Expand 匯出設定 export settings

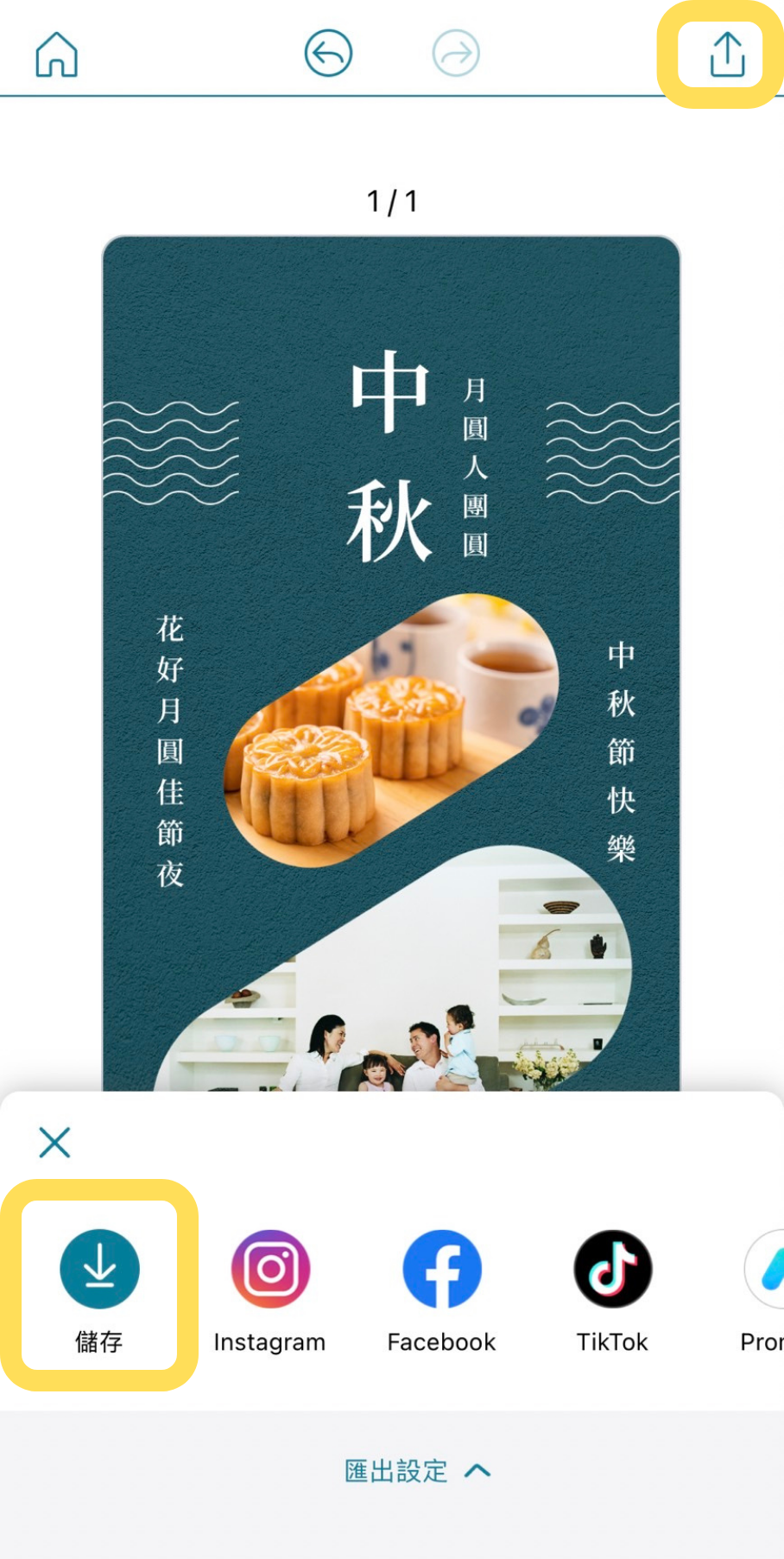pyautogui.click(x=418, y=1471)
